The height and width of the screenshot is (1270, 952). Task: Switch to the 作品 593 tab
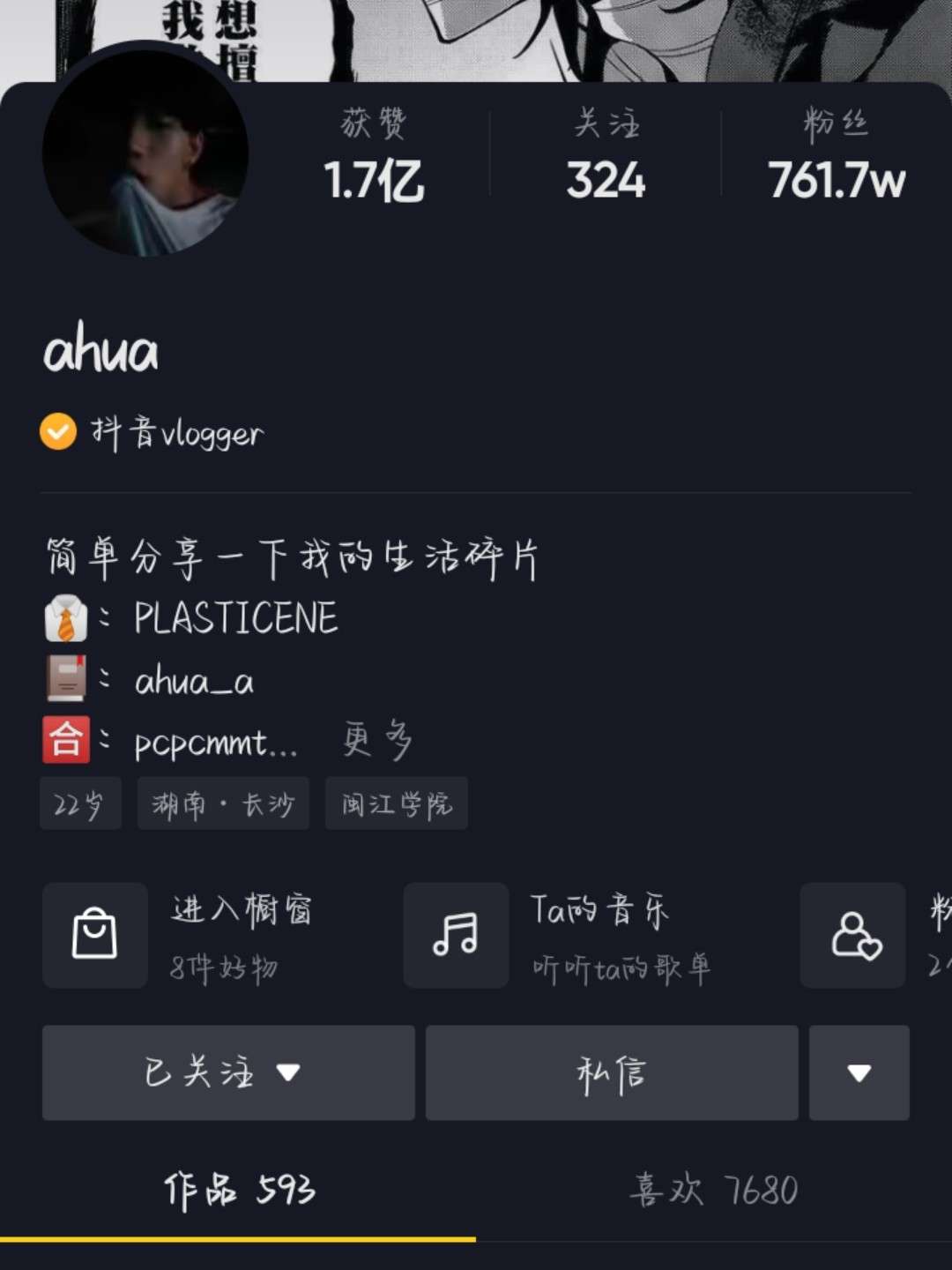click(239, 1191)
